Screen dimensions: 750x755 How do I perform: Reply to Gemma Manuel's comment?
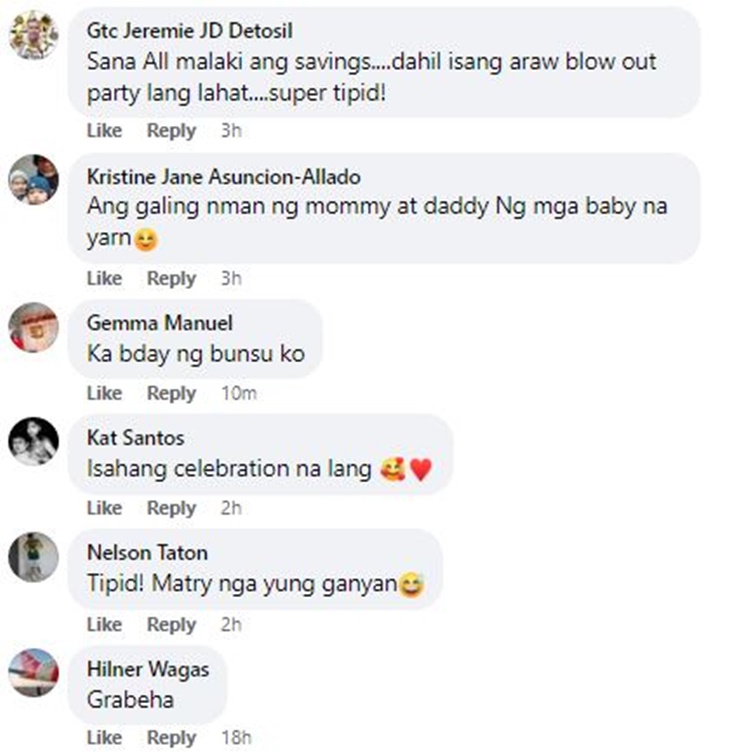(x=171, y=393)
